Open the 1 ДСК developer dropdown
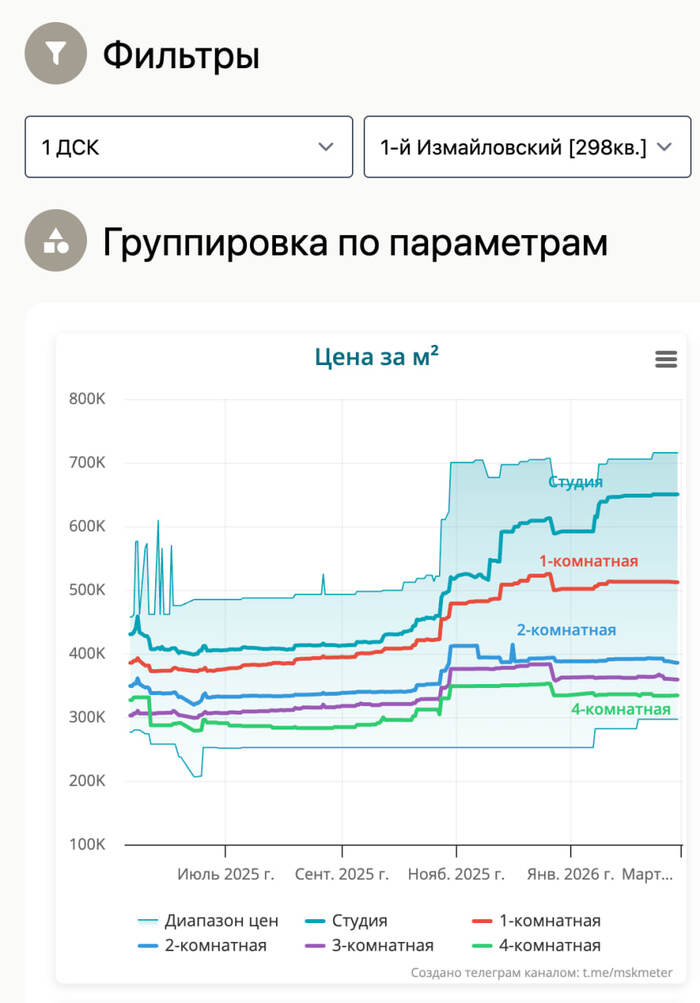Screen dimensions: 700x1003 [x=188, y=147]
